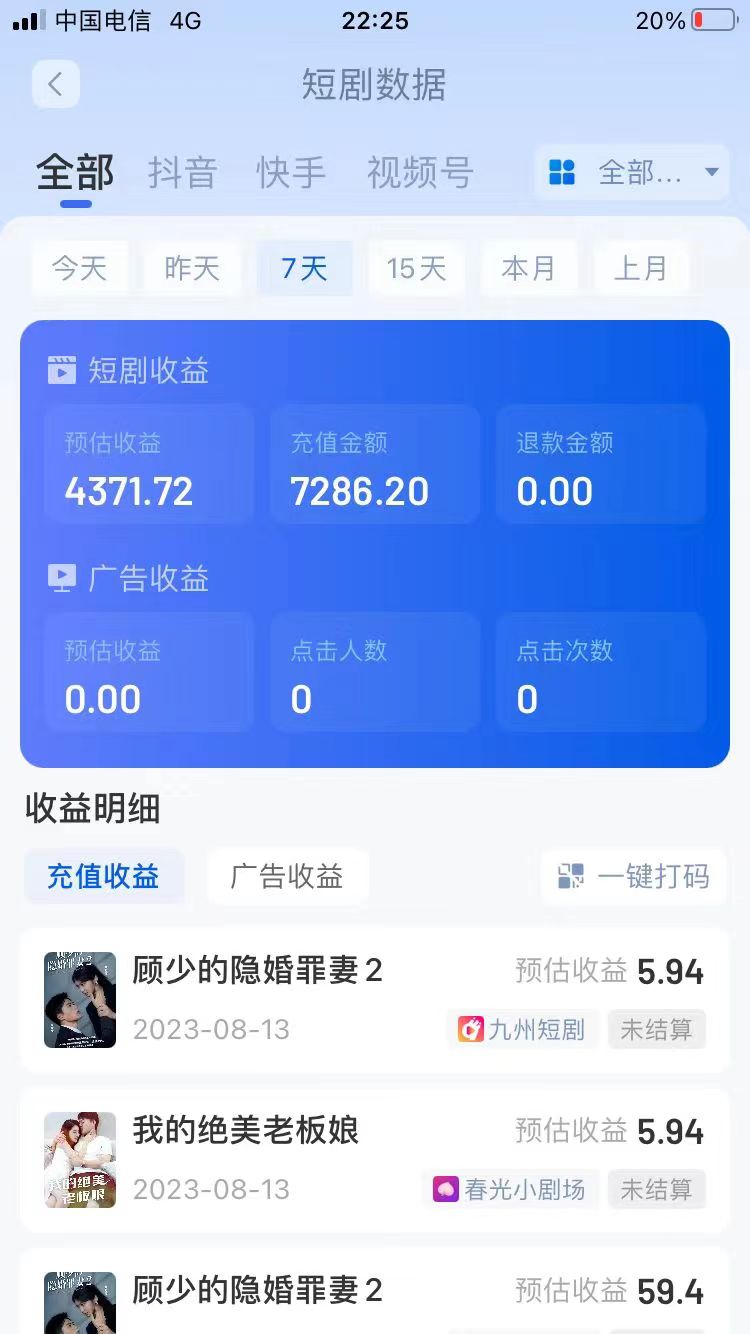Filter data by 昨天
Screen dimensions: 750x1334
click(192, 268)
